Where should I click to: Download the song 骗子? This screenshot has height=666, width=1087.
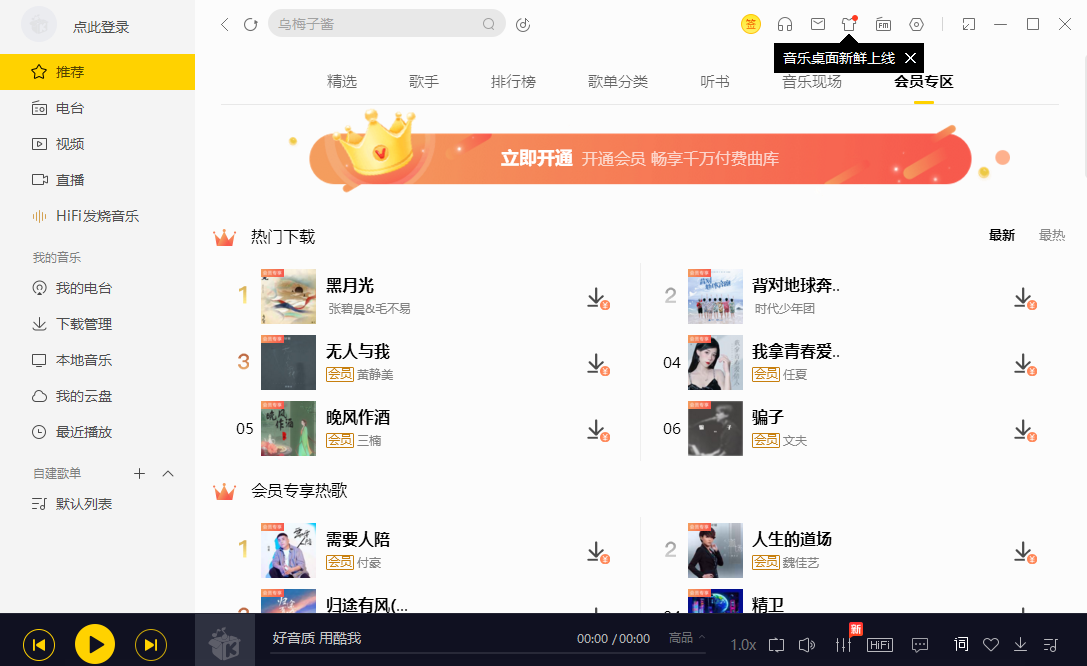[x=1023, y=429]
